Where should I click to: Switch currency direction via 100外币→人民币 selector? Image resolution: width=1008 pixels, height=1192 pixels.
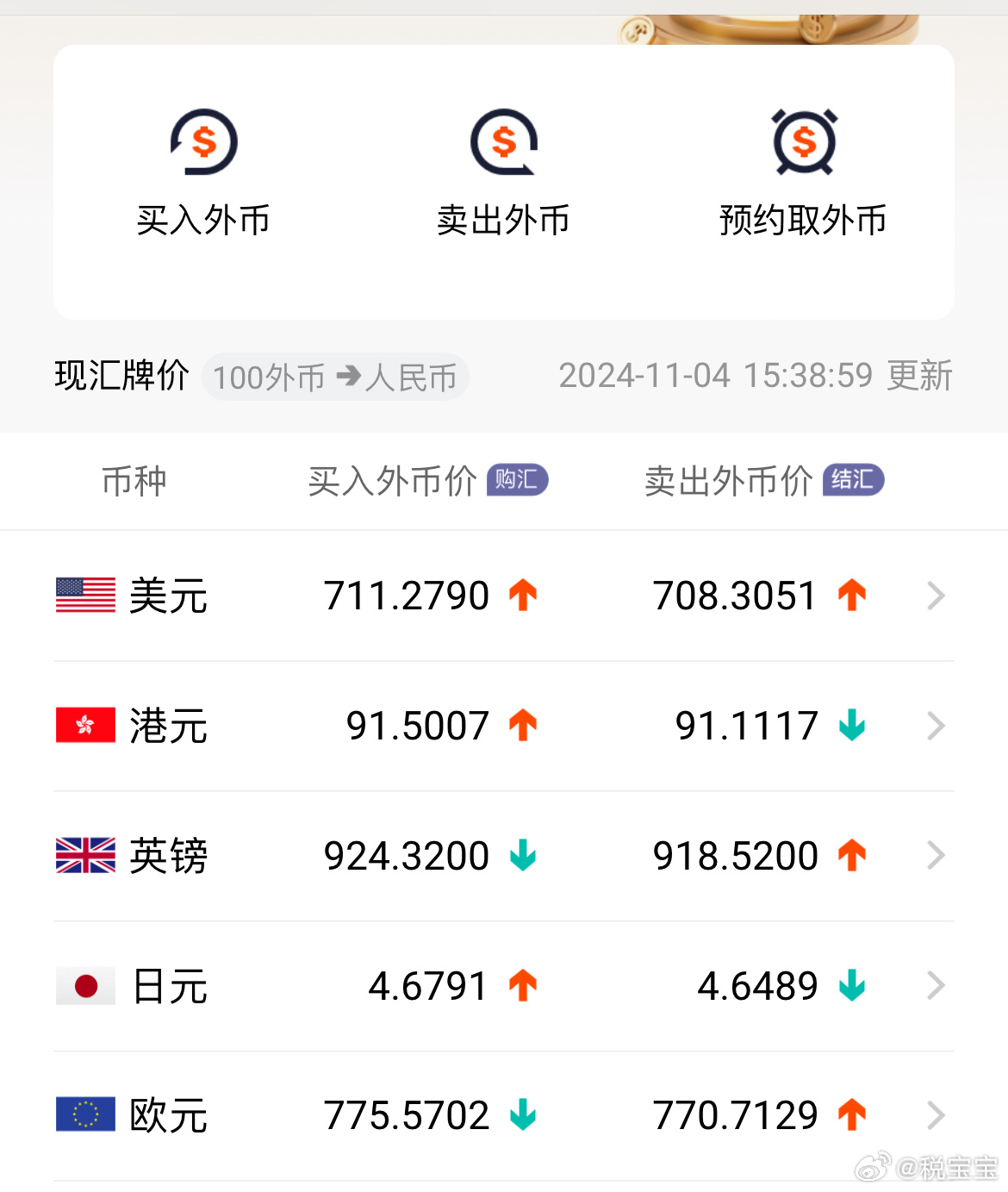[x=335, y=376]
